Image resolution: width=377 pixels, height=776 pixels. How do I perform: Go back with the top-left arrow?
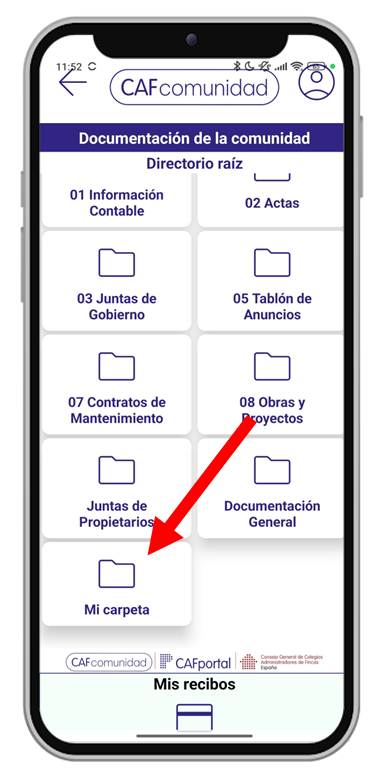coord(72,82)
